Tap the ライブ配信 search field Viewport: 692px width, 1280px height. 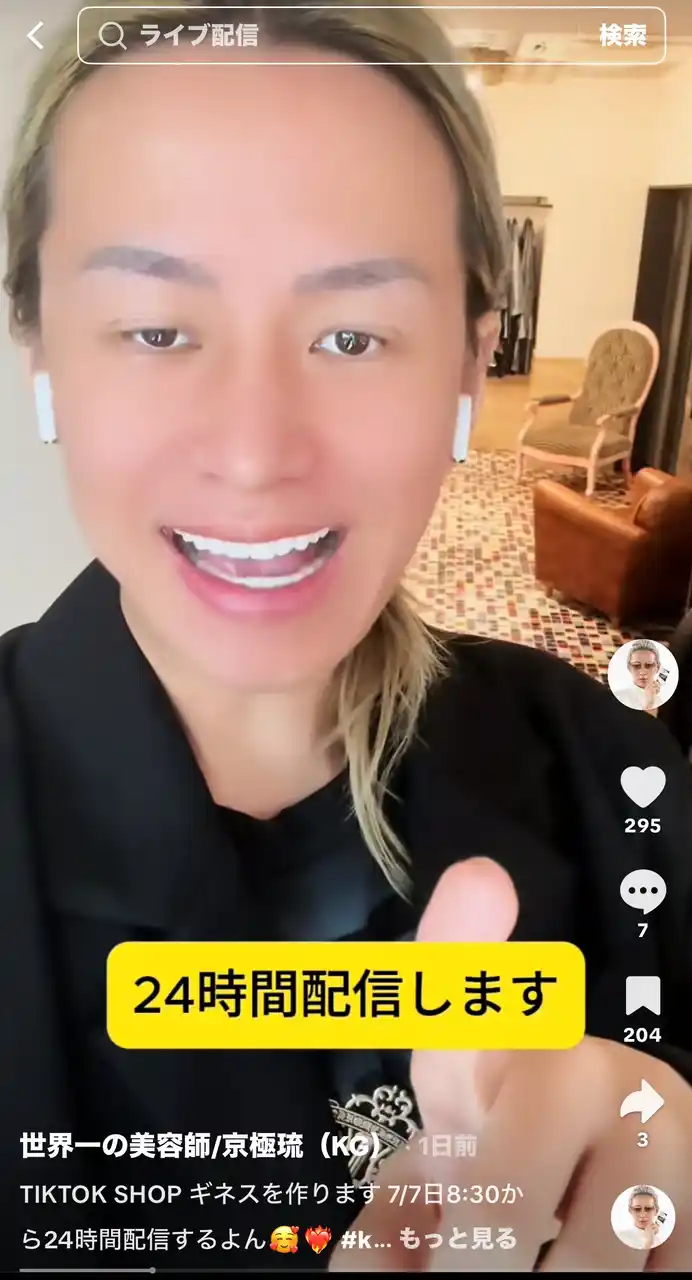[x=330, y=36]
